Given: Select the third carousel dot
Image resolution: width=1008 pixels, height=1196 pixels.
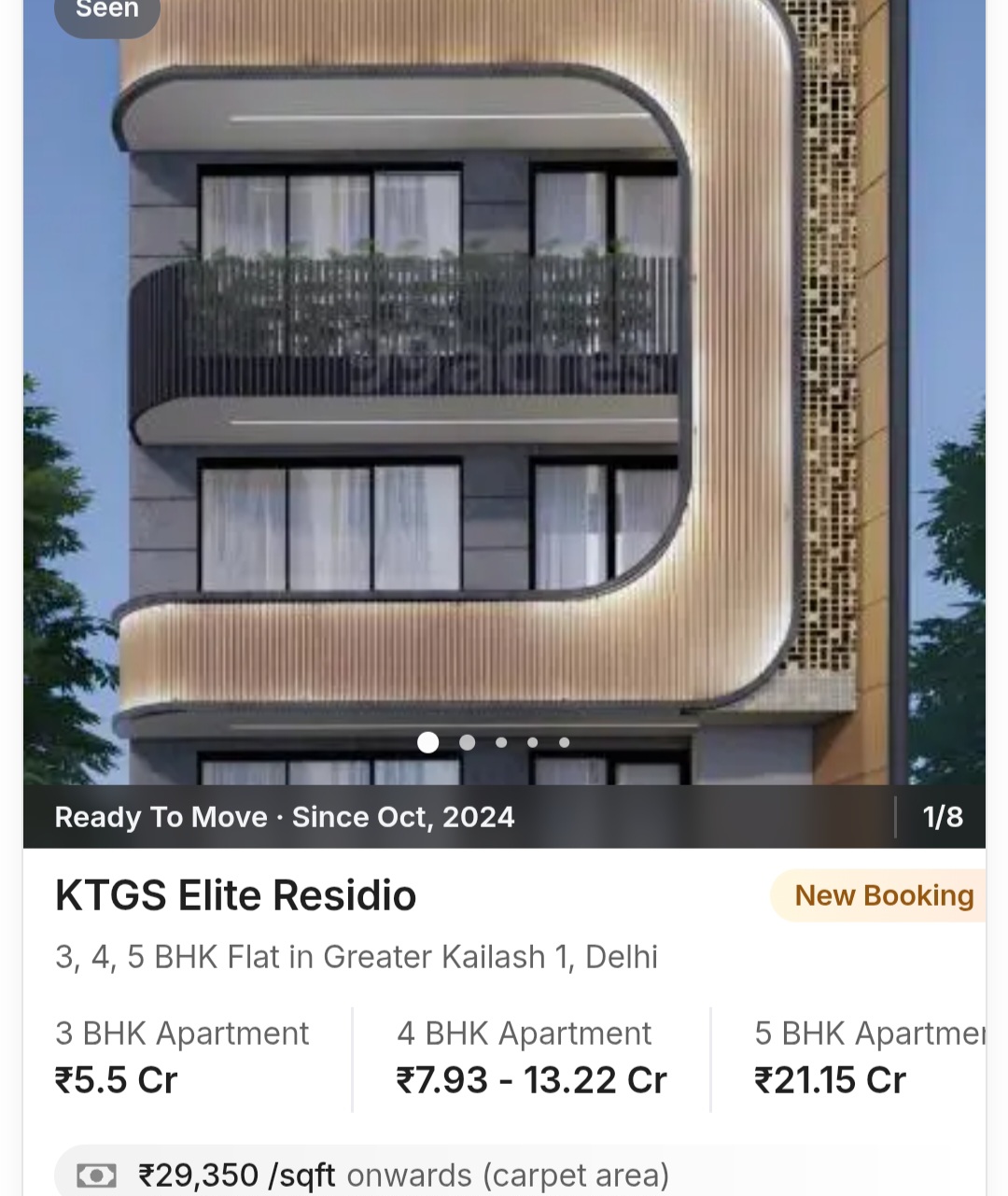Looking at the screenshot, I should click(x=501, y=742).
